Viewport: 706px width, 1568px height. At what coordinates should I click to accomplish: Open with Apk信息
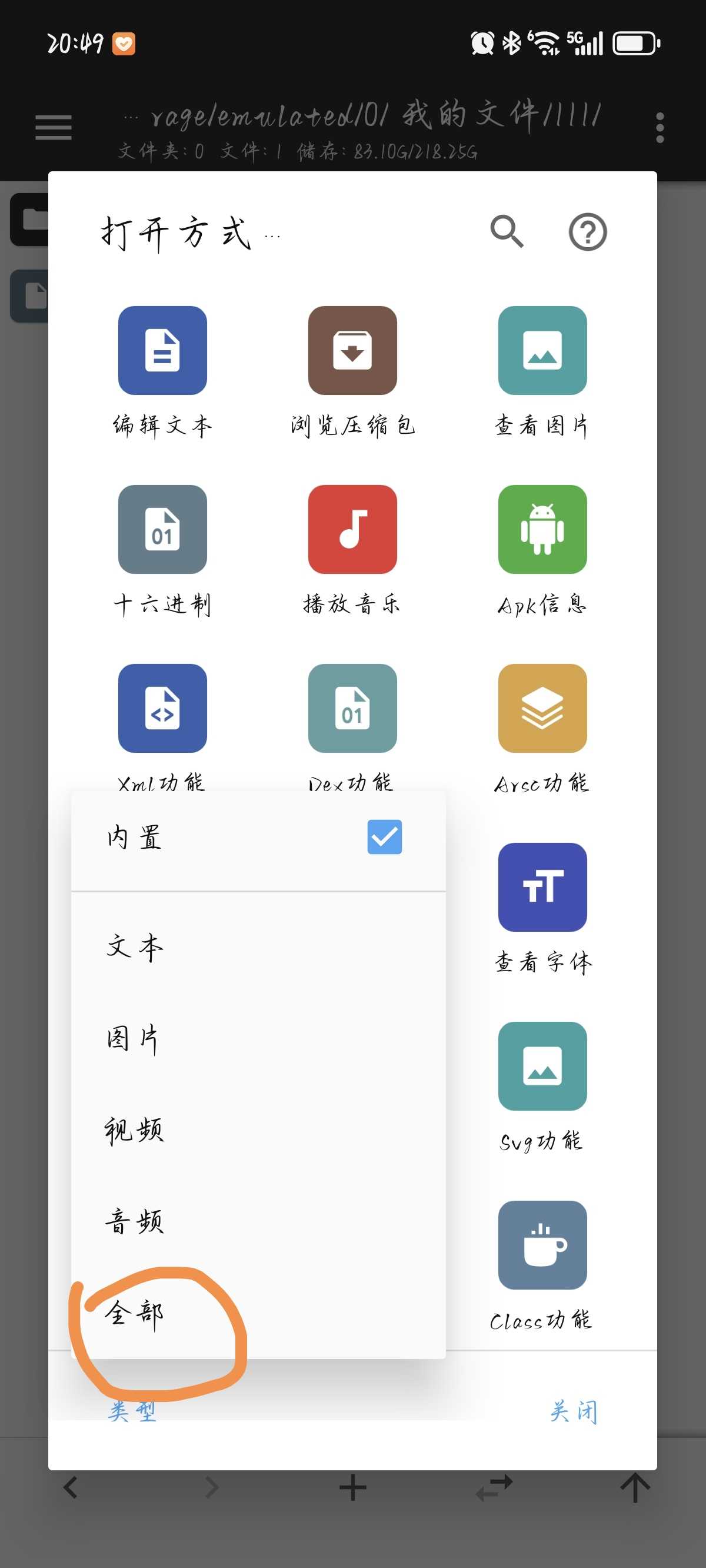pos(542,551)
